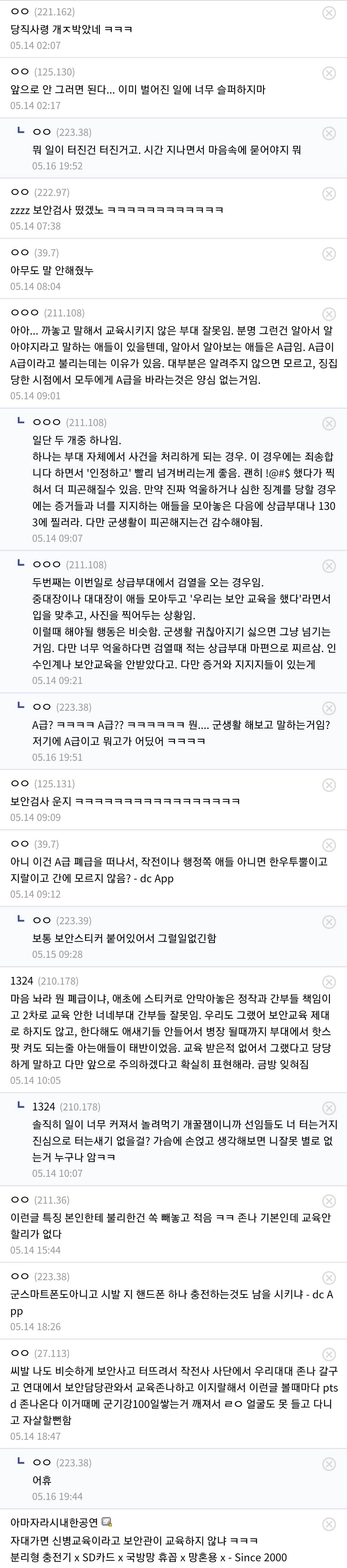Remove the ㅇㅇㅇ comment from 05.14 09:01
The width and height of the screenshot is (347, 1568).
(x=329, y=314)
